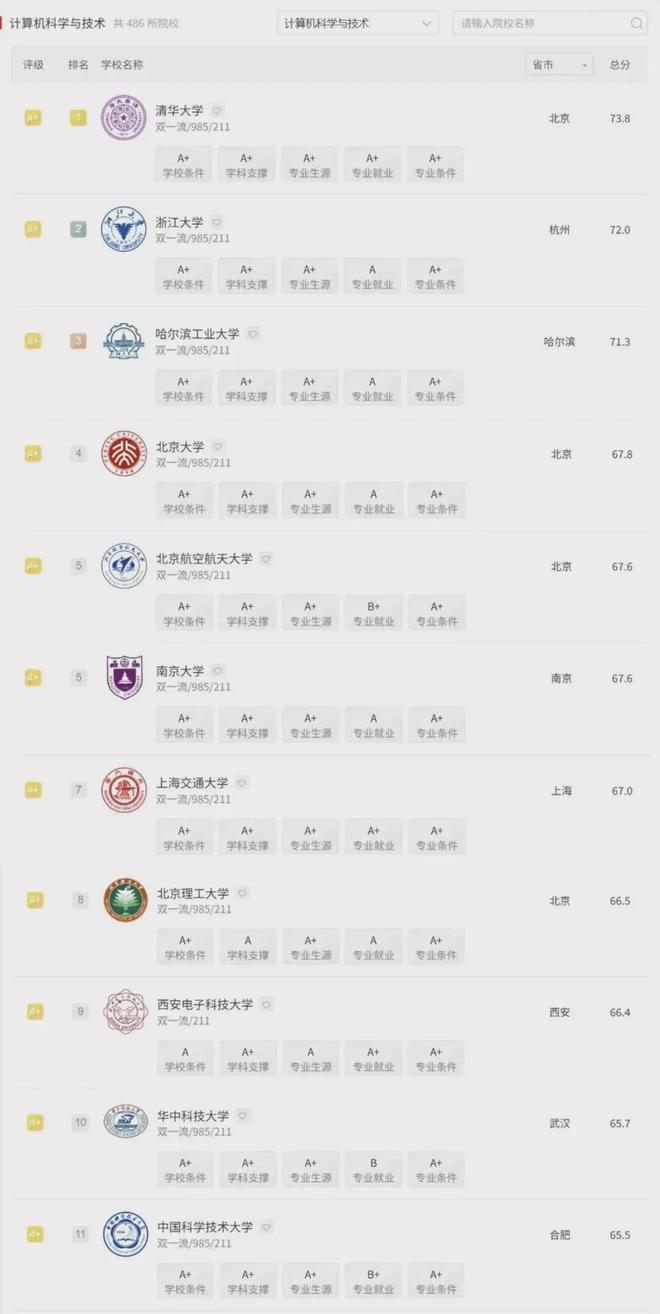Open the 清华大学 entry
This screenshot has width=660, height=1314.
point(180,111)
